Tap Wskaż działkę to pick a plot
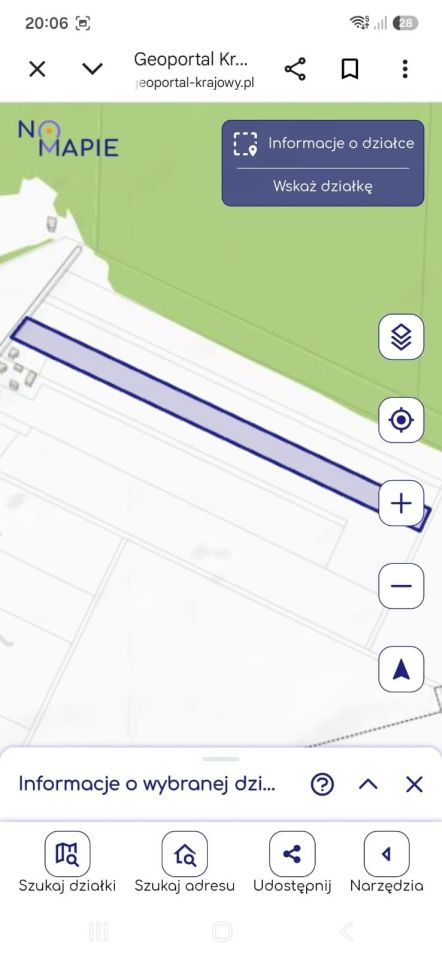The height and width of the screenshot is (960, 442). point(323,186)
